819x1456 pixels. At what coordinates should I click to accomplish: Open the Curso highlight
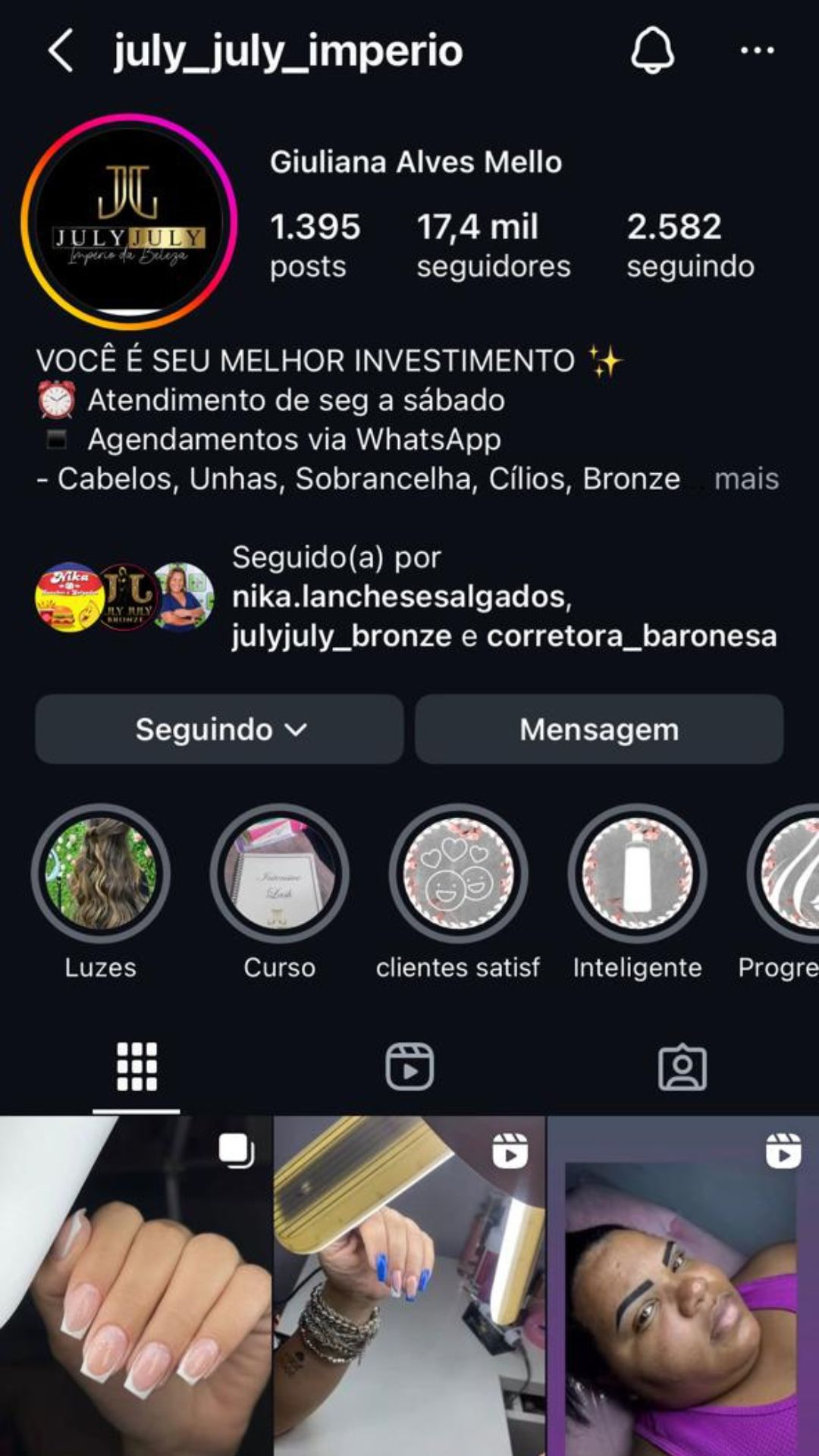[x=279, y=874]
